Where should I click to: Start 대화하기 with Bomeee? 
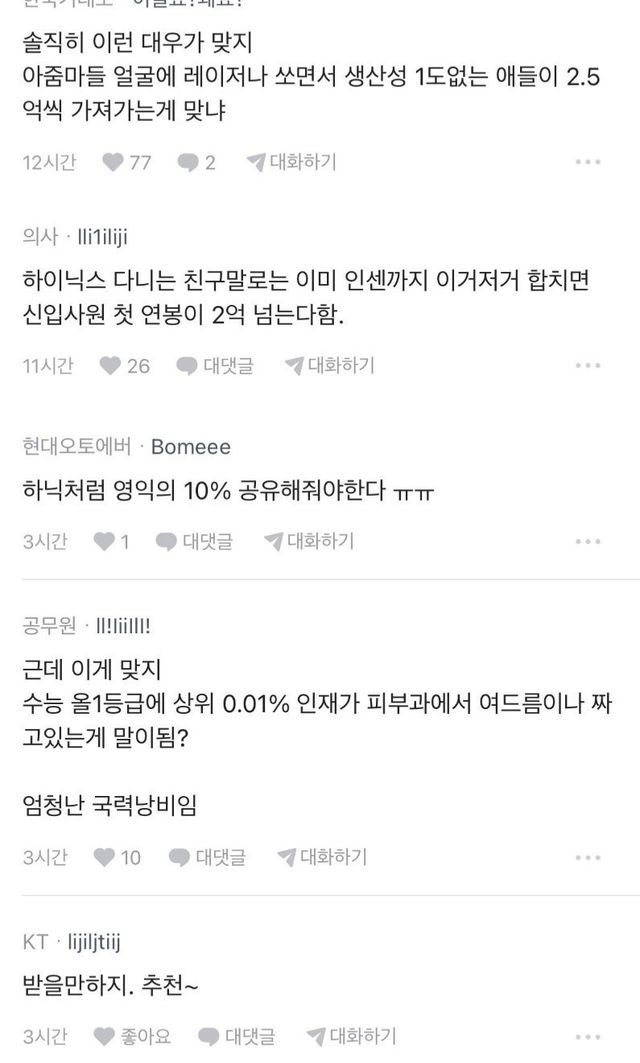tap(308, 541)
